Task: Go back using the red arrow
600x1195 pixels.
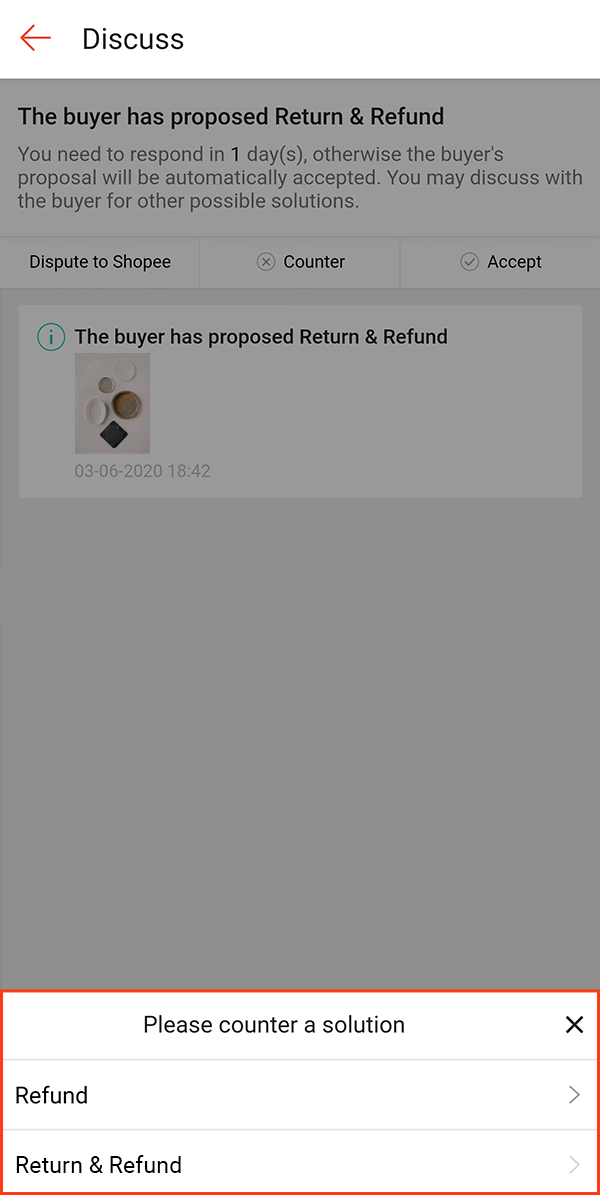Action: click(x=35, y=39)
